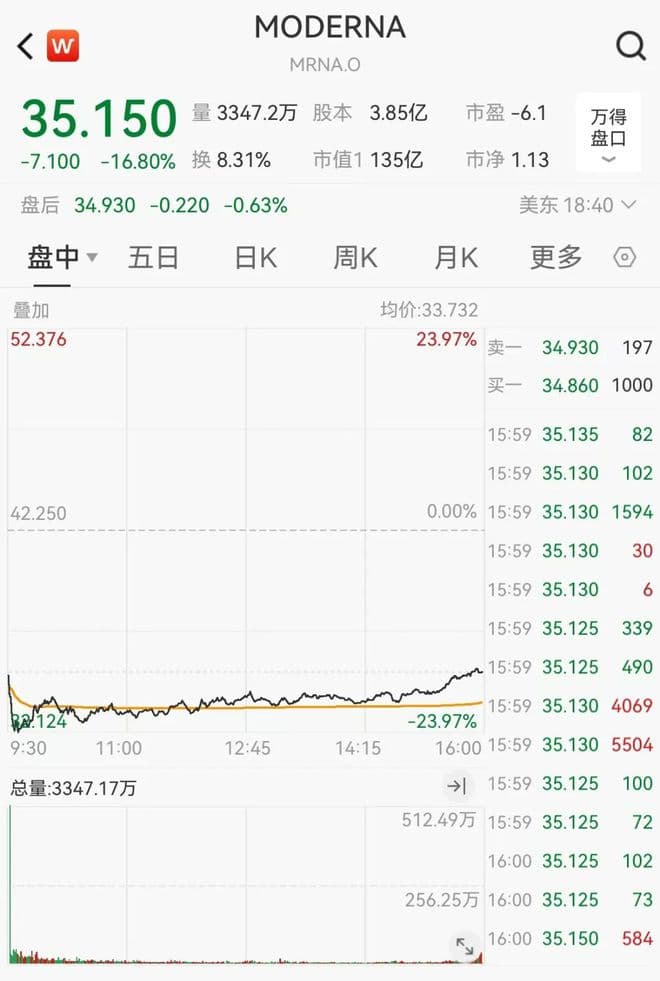This screenshot has height=981, width=660.
Task: Expand the chart to fullscreen
Action: (x=464, y=945)
